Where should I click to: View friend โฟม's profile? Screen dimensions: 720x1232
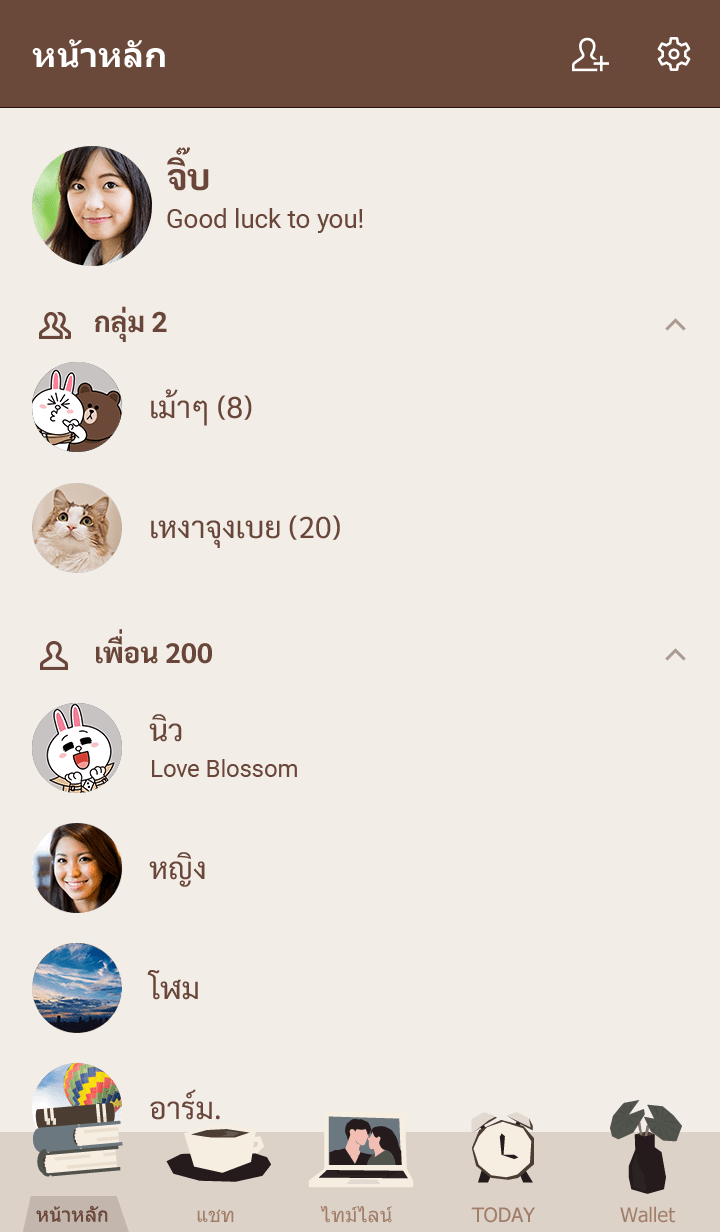[175, 988]
